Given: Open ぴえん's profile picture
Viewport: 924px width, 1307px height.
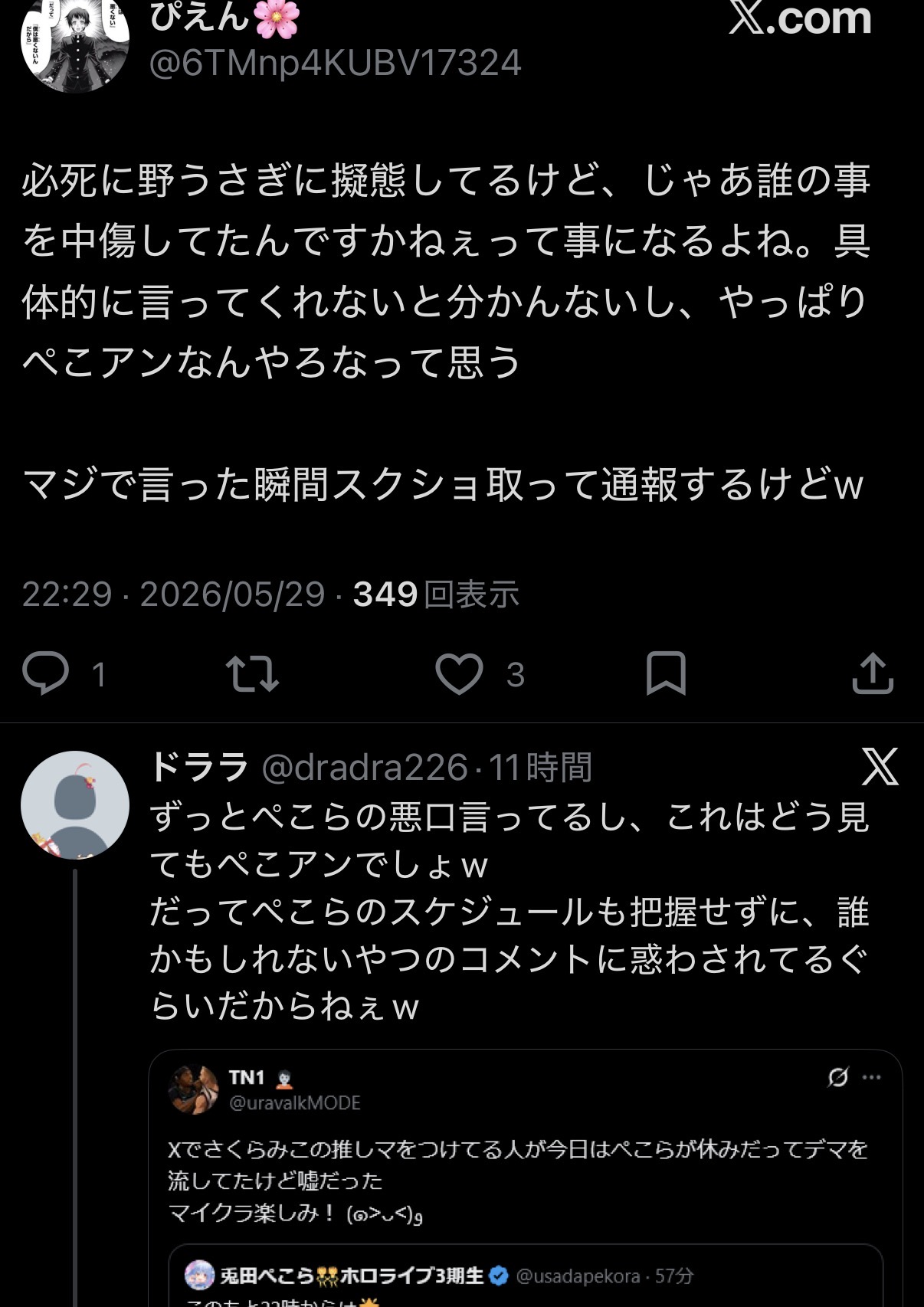Looking at the screenshot, I should (74, 42).
